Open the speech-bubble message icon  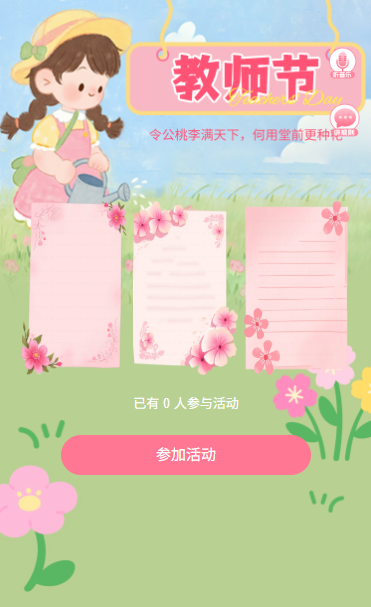[344, 121]
